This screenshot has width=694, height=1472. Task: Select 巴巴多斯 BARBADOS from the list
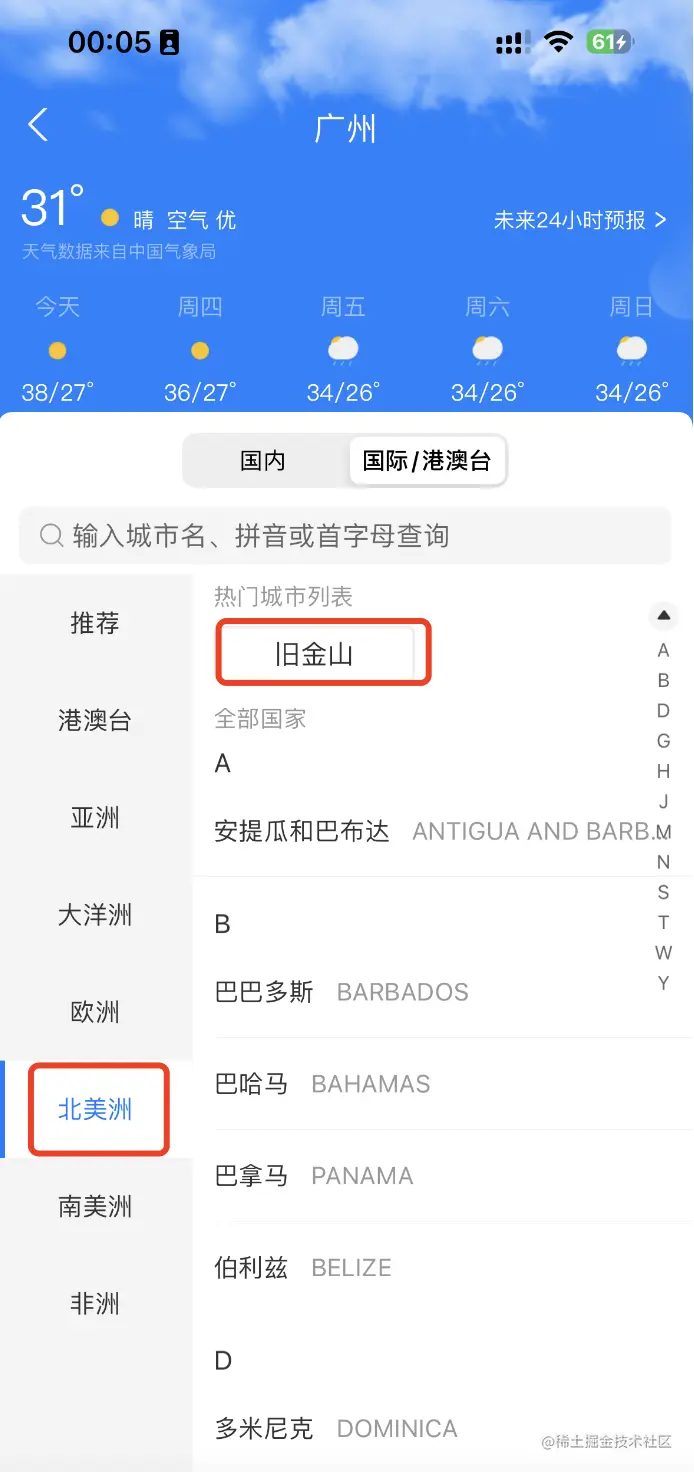[342, 992]
